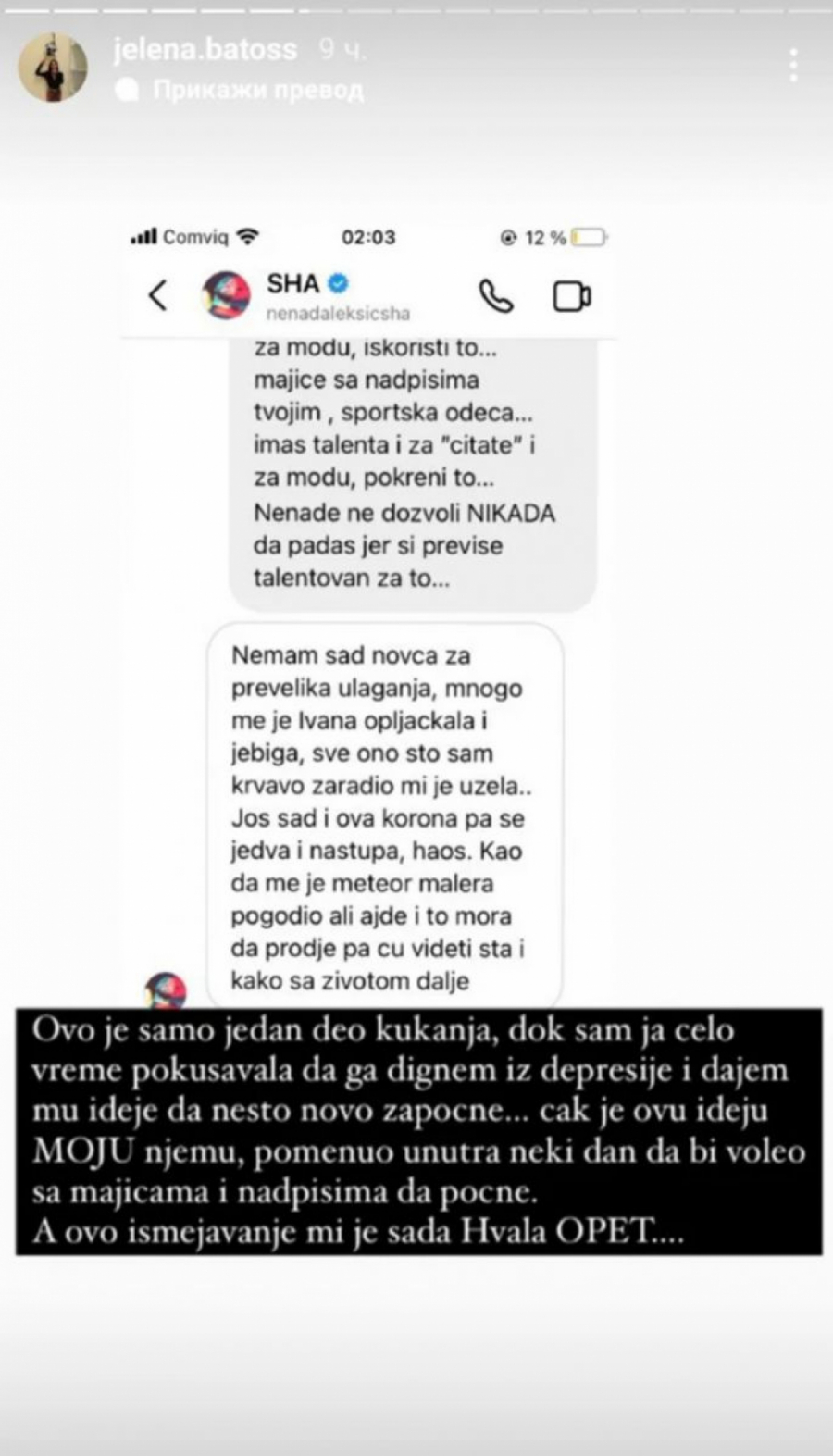This screenshot has height=1456, width=833.
Task: Open the three-dot story options menu
Action: [791, 63]
